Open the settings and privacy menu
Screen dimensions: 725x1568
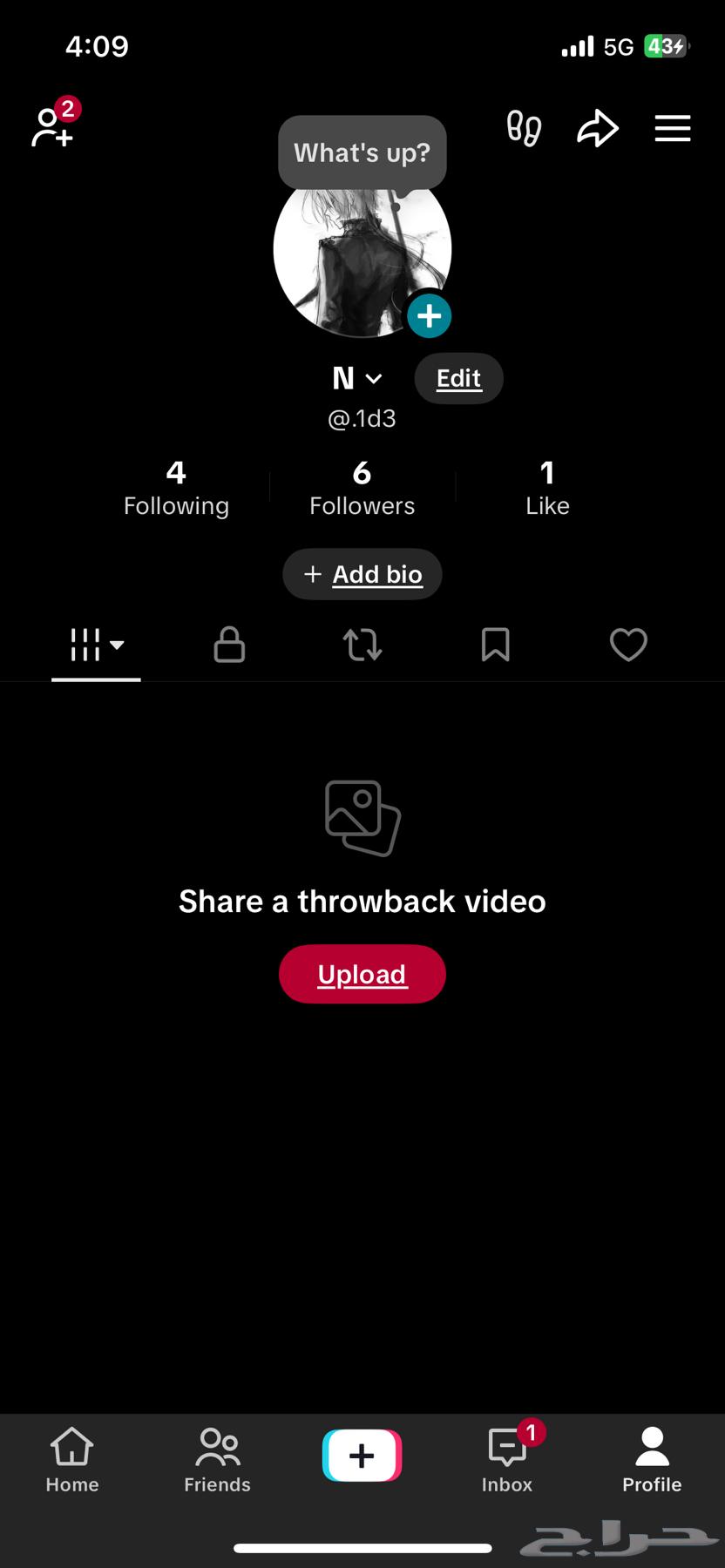pyautogui.click(x=672, y=128)
